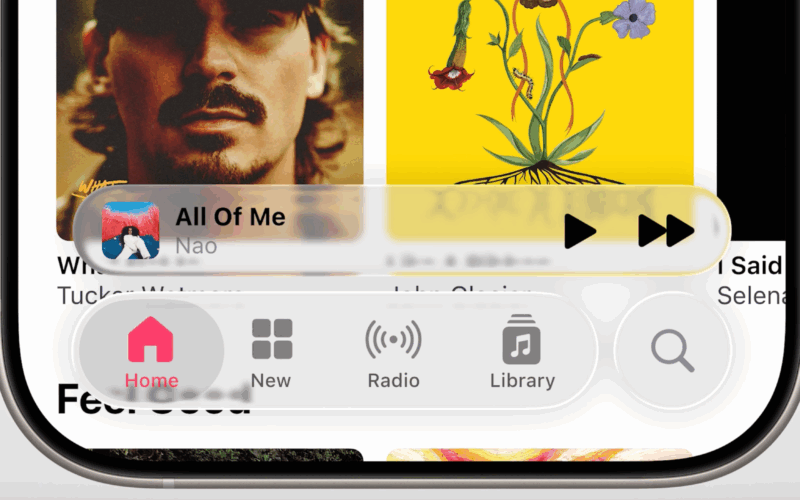Play the song All Of Me

point(579,231)
